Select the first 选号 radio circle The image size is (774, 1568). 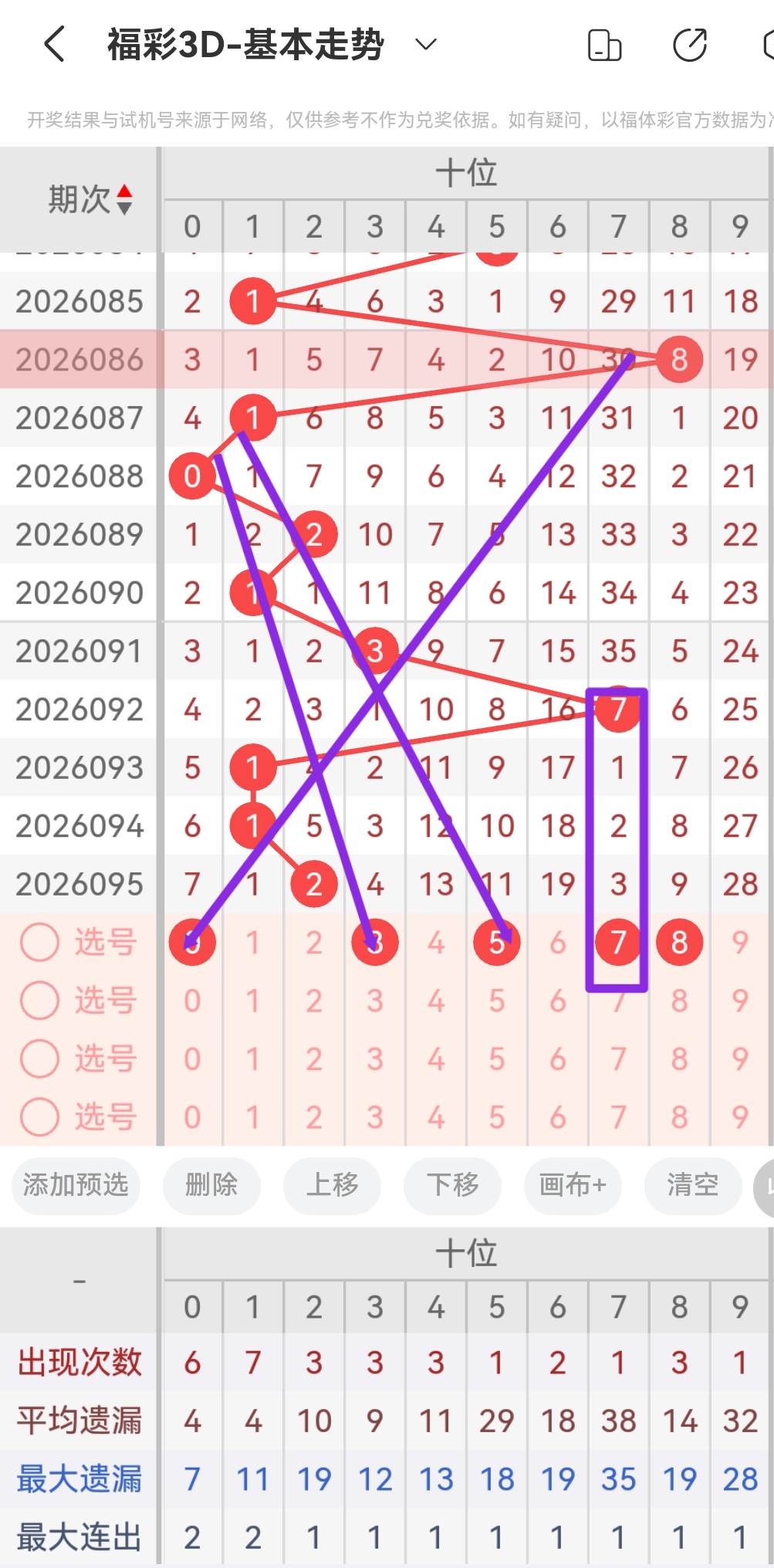(39, 941)
